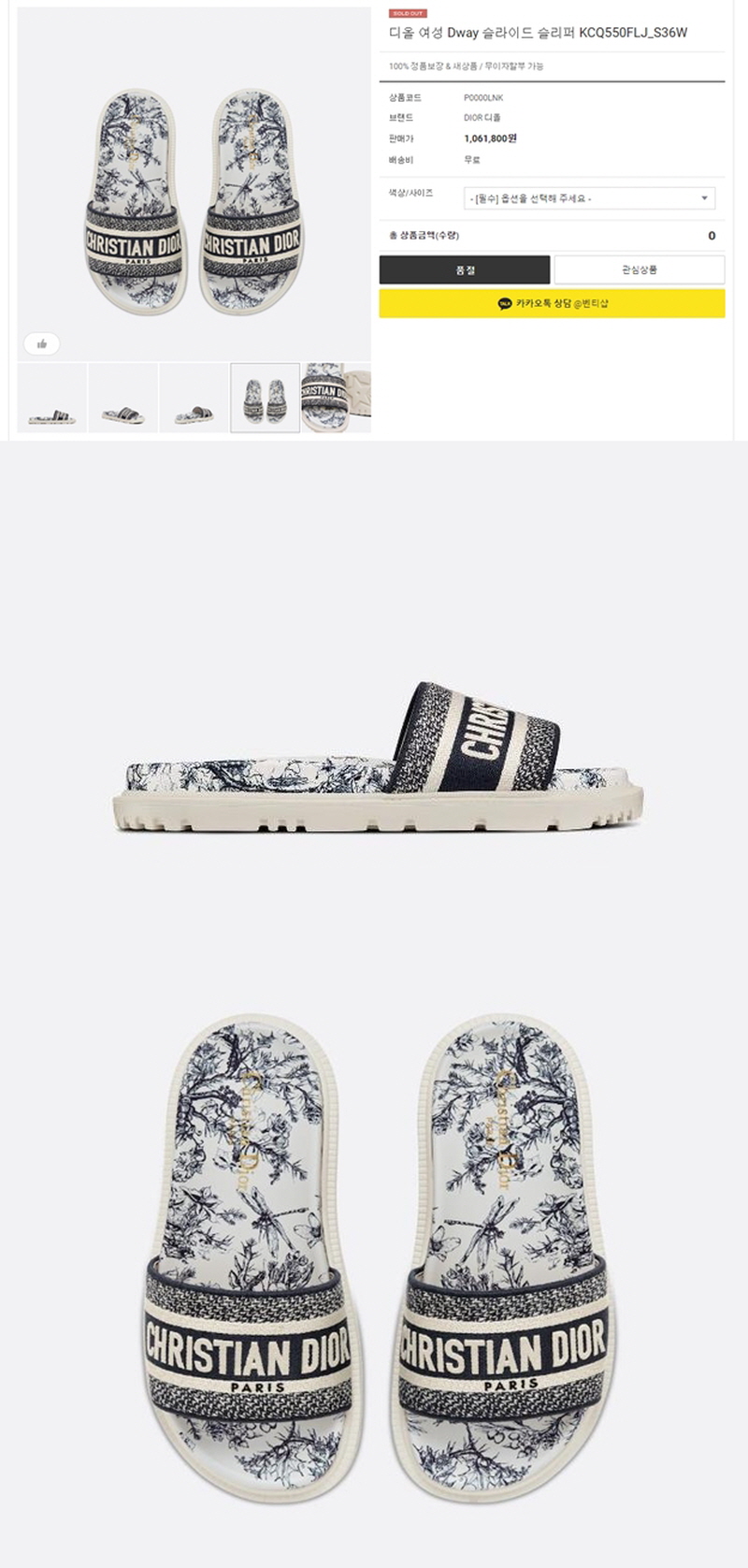Image resolution: width=748 pixels, height=1568 pixels.
Task: Open the color/size option dropdown
Action: point(589,198)
